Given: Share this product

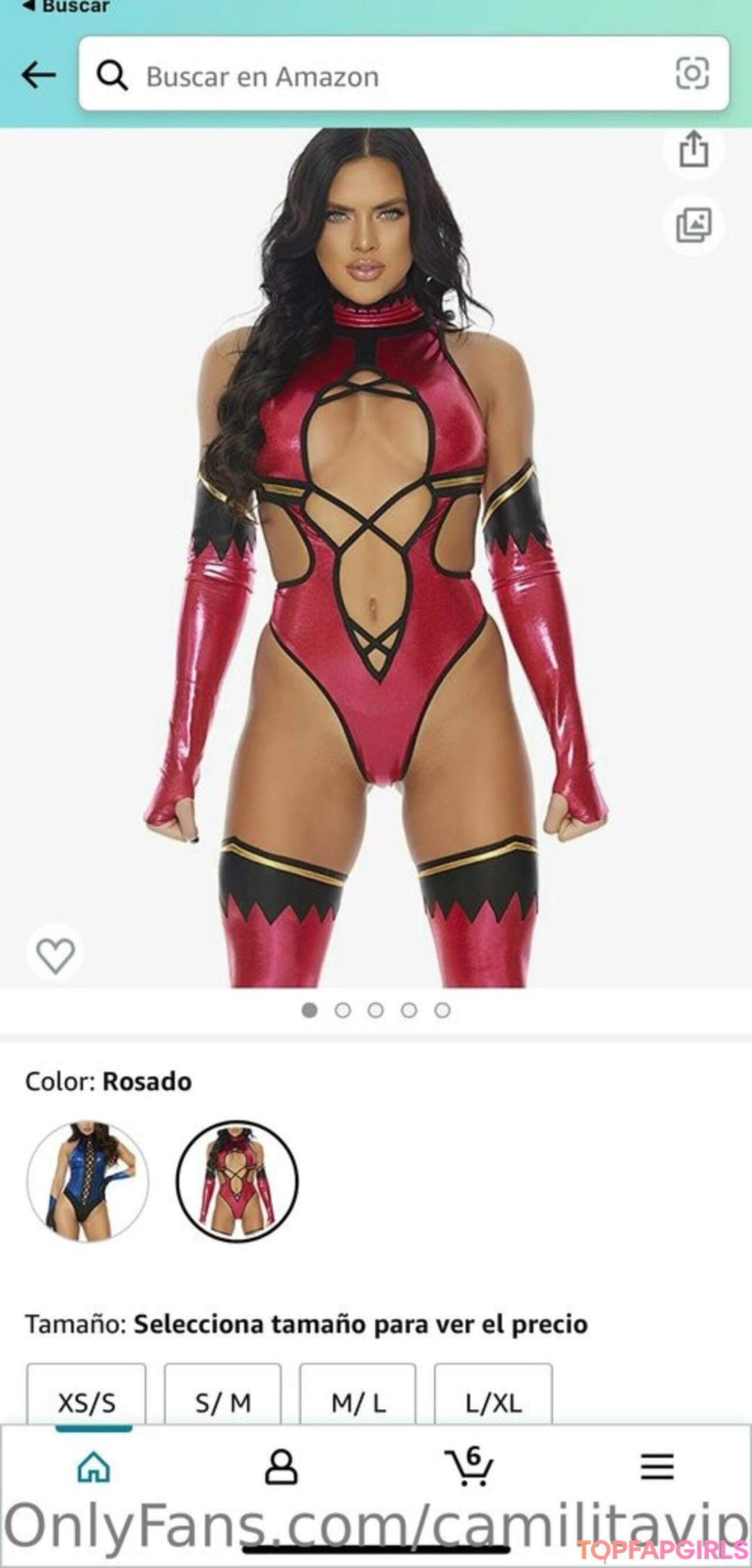Looking at the screenshot, I should point(694,149).
